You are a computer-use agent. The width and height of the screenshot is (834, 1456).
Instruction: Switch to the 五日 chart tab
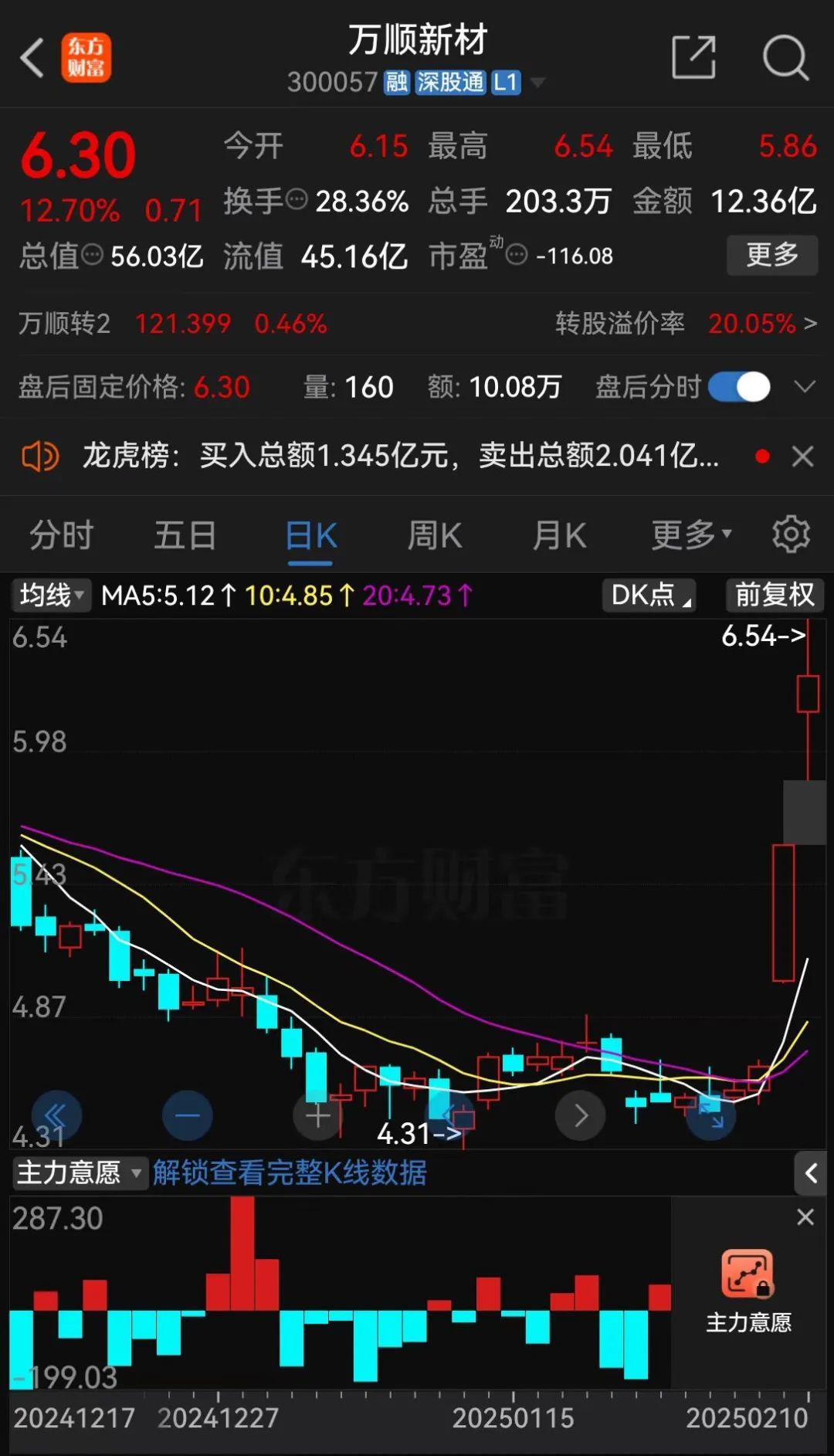[185, 535]
